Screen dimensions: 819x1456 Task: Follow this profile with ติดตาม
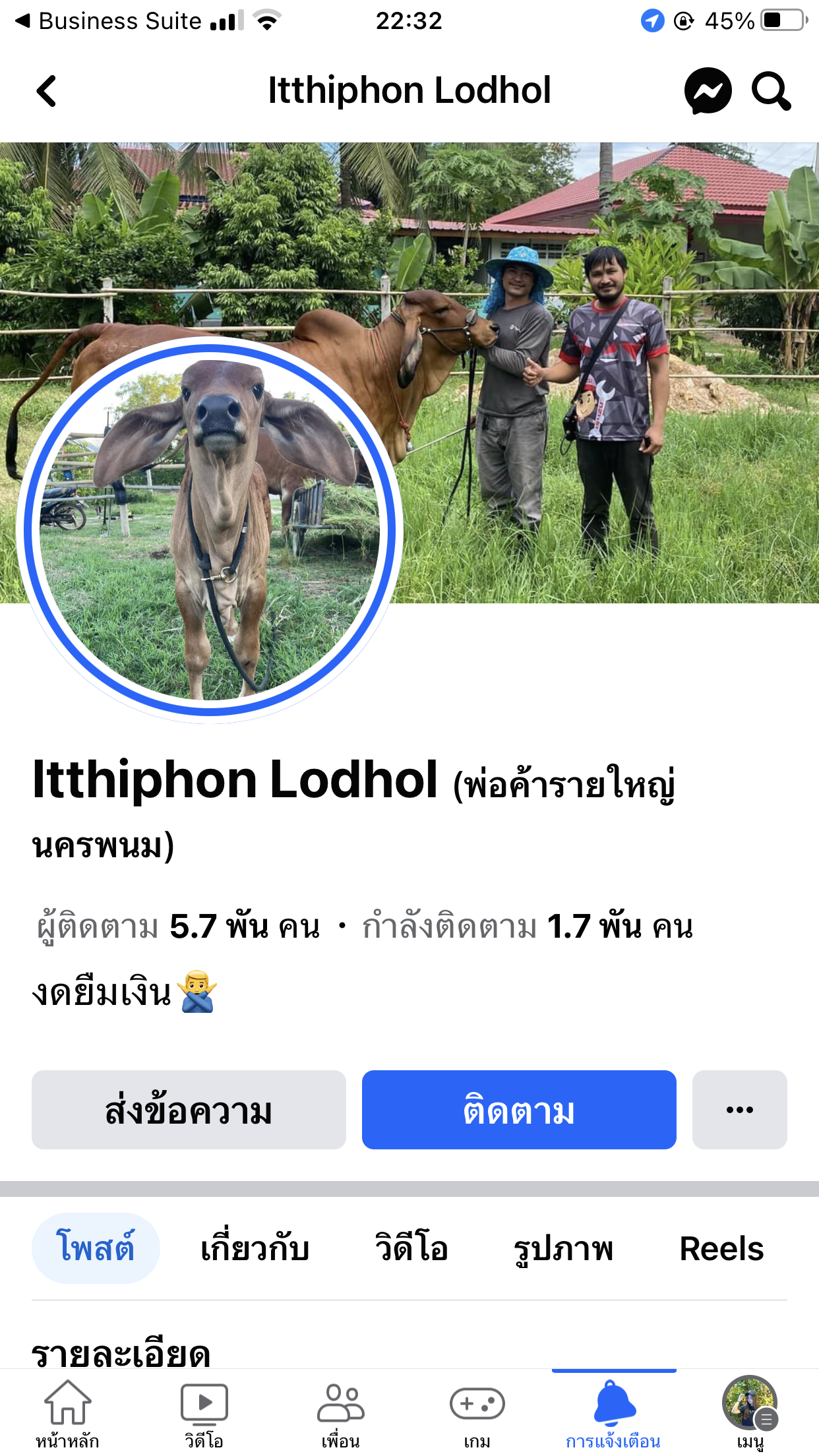(x=519, y=1110)
